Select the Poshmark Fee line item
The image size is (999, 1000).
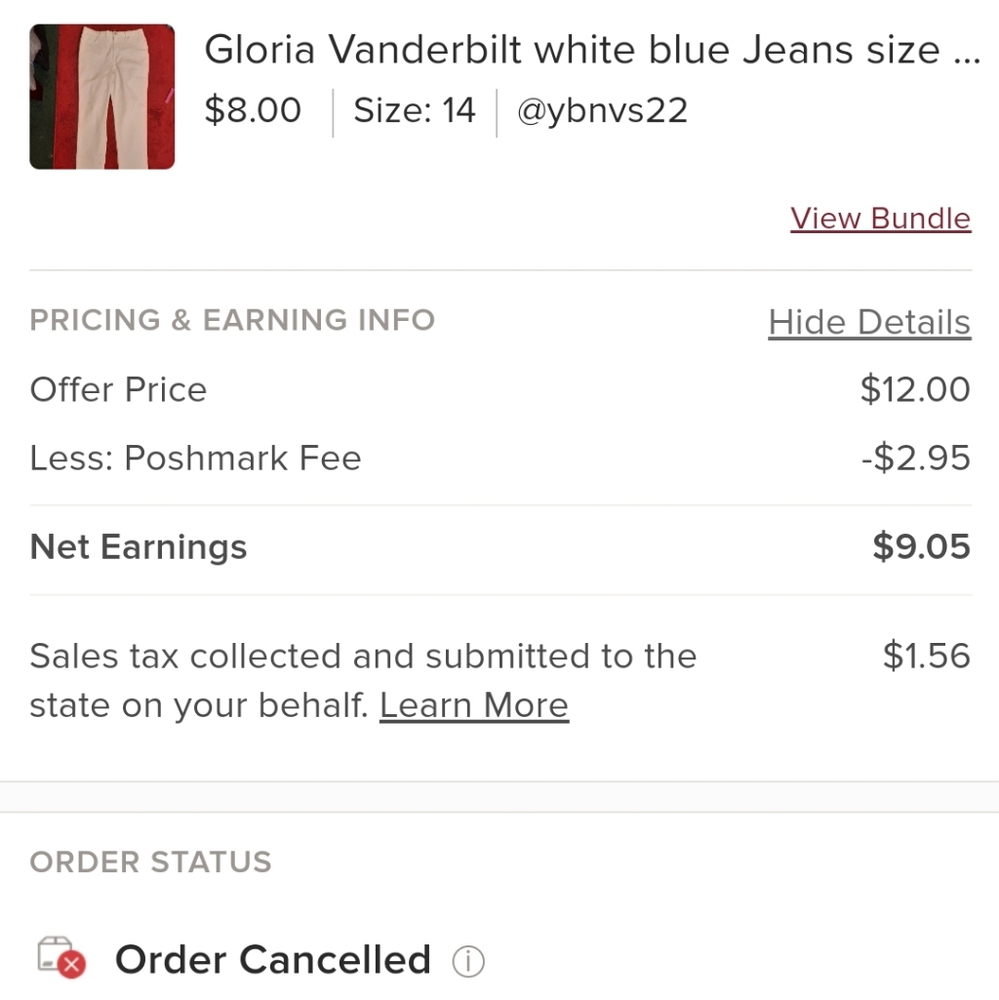click(195, 458)
